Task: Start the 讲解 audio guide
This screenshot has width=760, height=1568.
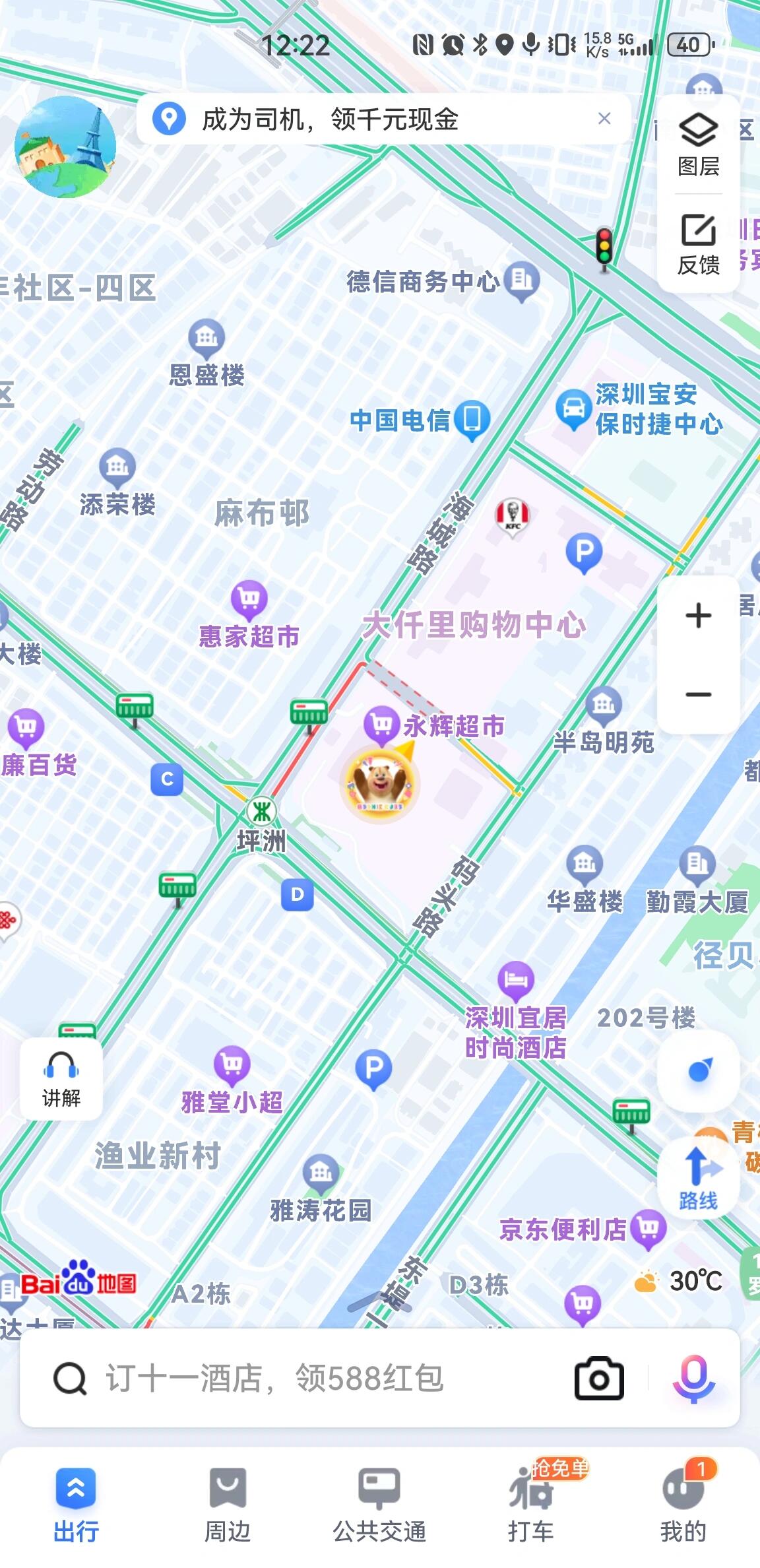Action: (x=61, y=1079)
